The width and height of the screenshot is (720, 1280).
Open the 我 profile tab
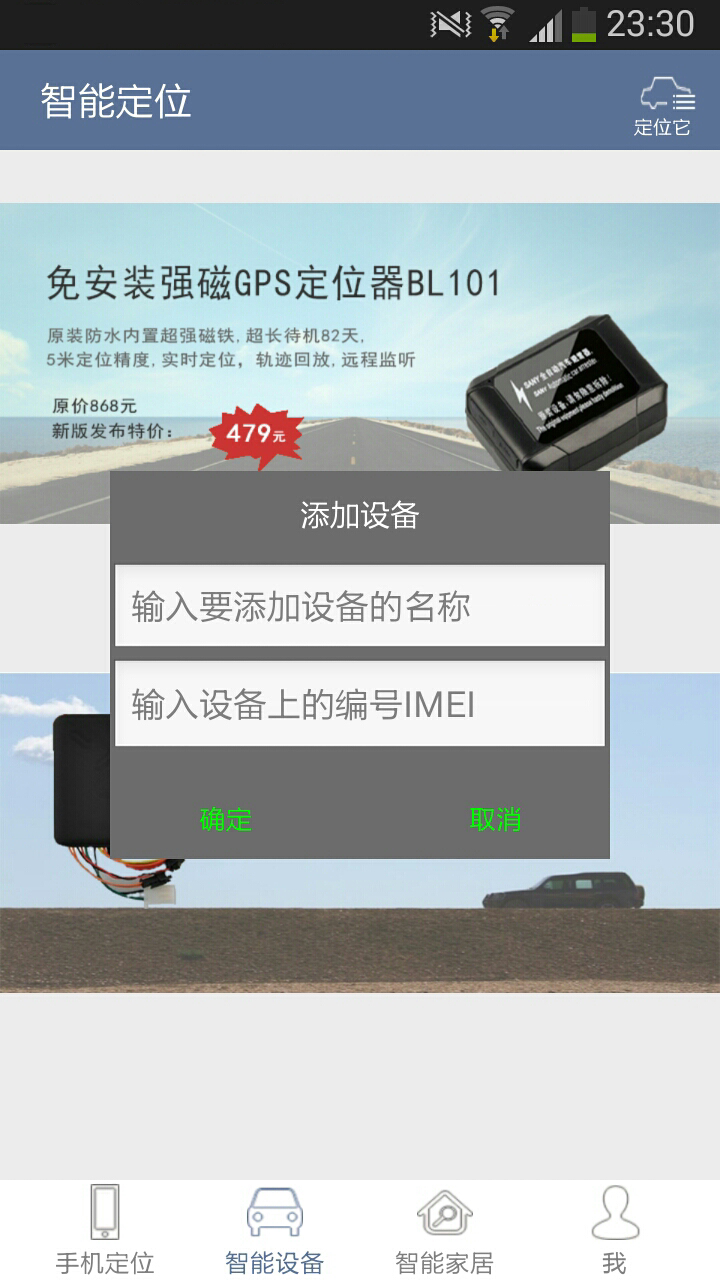click(614, 1230)
